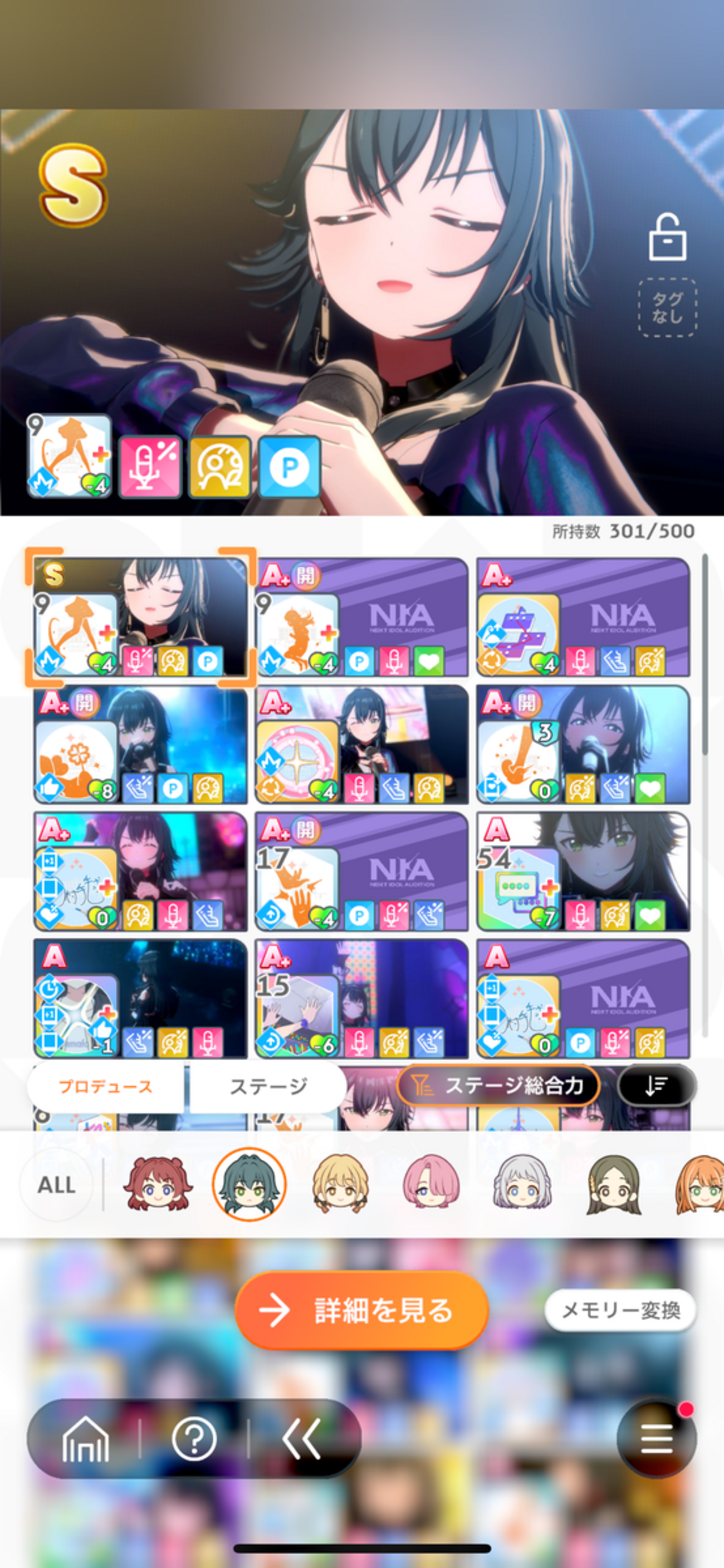Show ALL idols' memories
Screen dimensions: 724x1568
[56, 1184]
